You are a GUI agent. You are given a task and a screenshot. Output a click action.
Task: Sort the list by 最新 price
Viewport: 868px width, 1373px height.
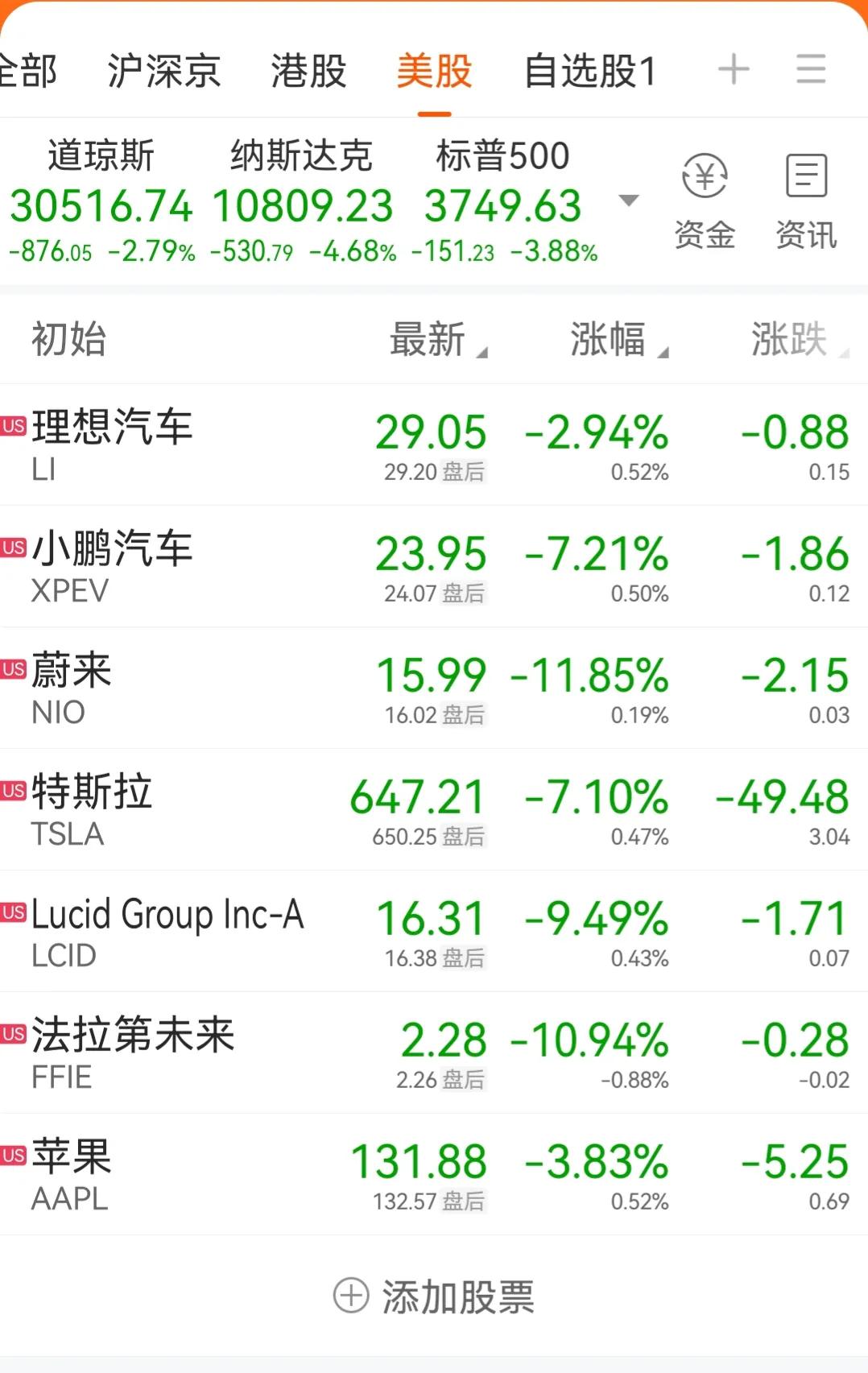pyautogui.click(x=426, y=341)
